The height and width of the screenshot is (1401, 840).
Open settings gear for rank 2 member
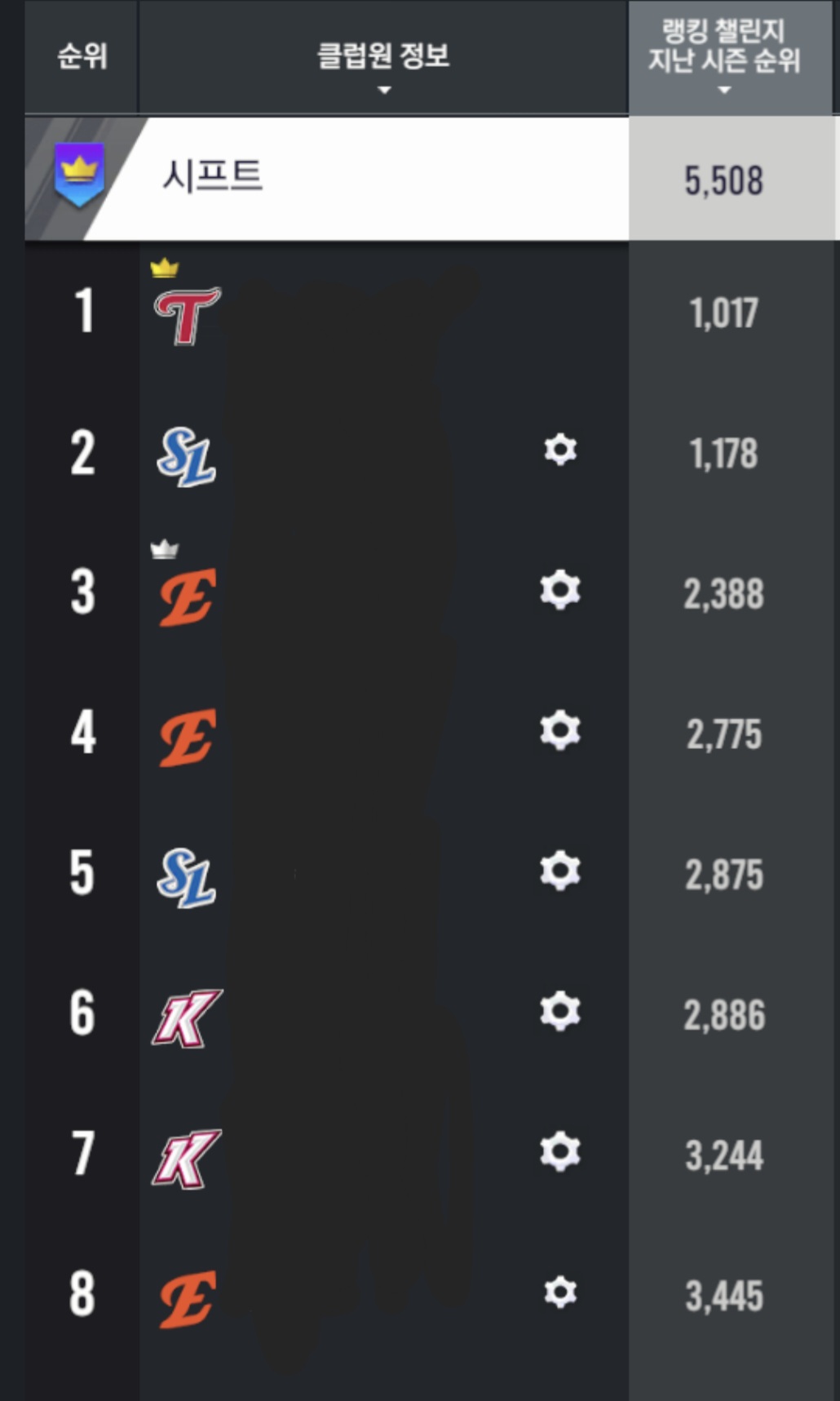point(560,450)
